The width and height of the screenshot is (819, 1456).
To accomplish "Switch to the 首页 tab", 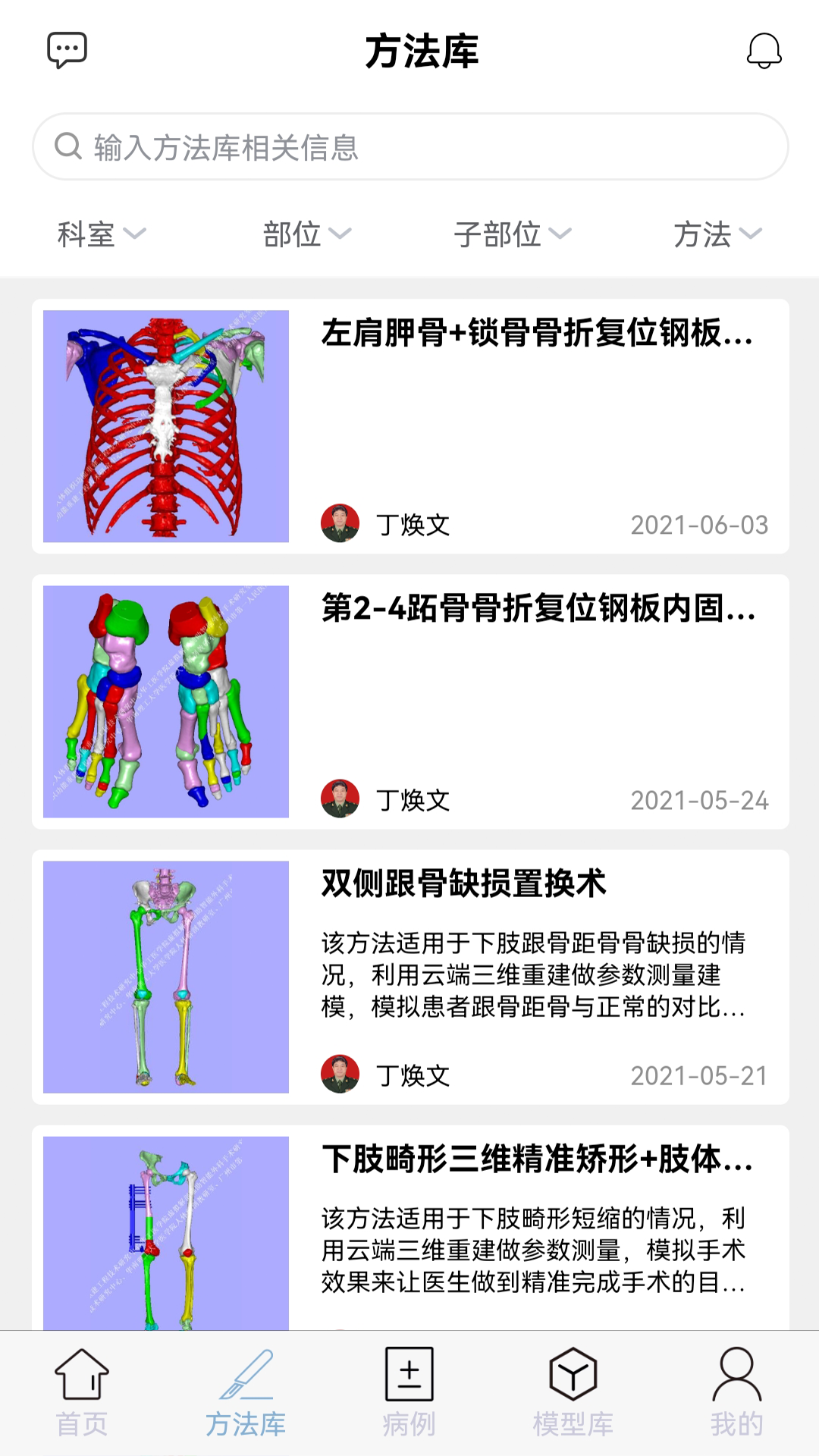I will [x=82, y=1392].
